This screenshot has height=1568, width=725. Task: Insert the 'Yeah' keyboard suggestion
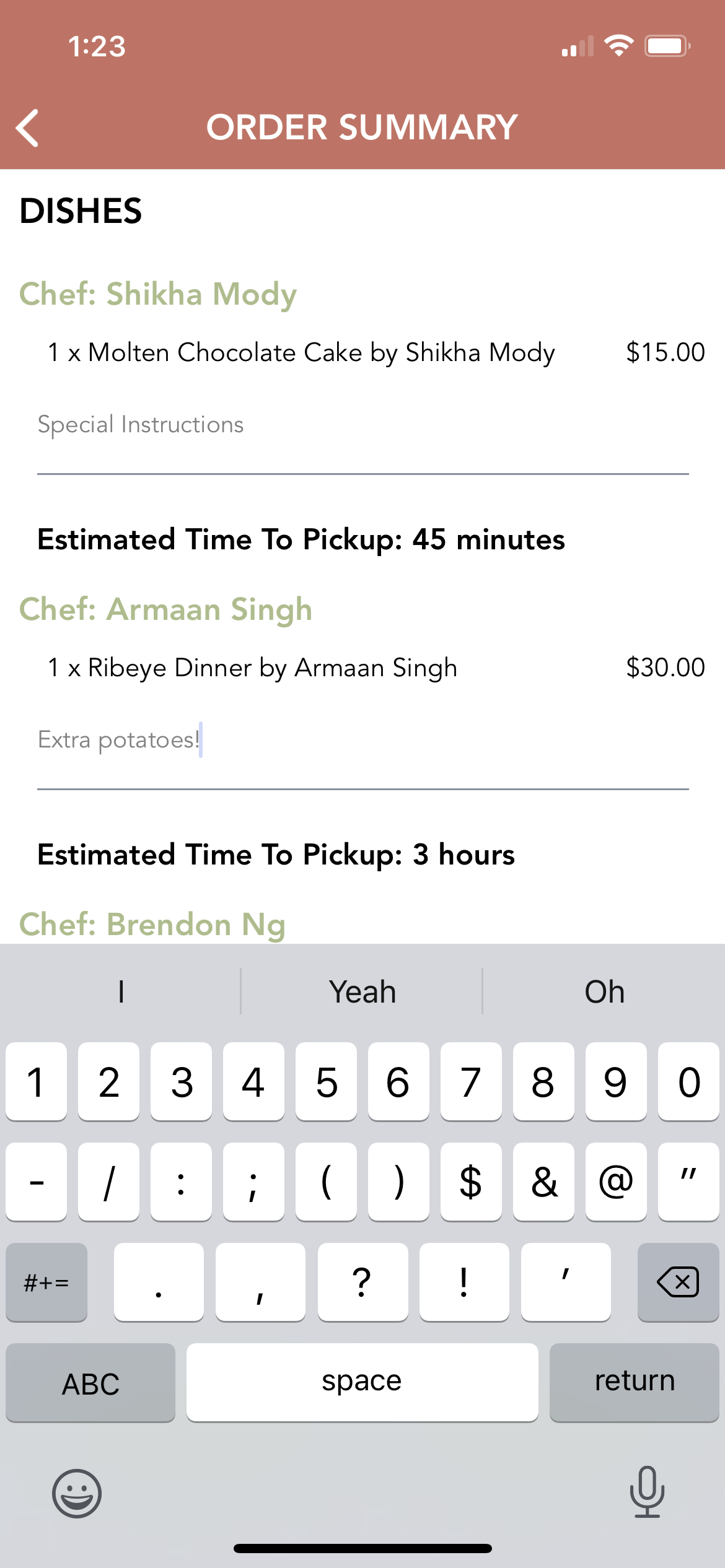362,992
